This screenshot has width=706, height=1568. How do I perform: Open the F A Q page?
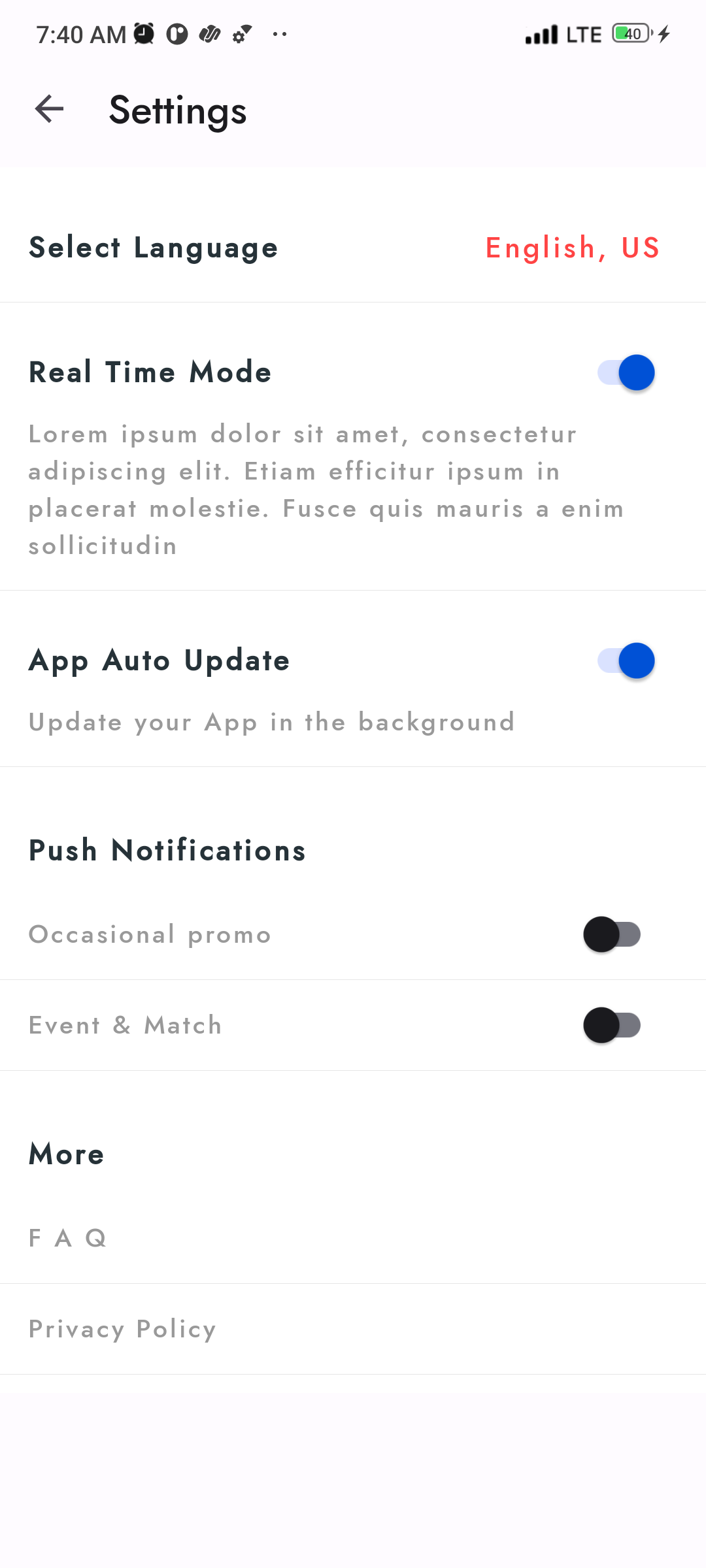[x=68, y=1238]
